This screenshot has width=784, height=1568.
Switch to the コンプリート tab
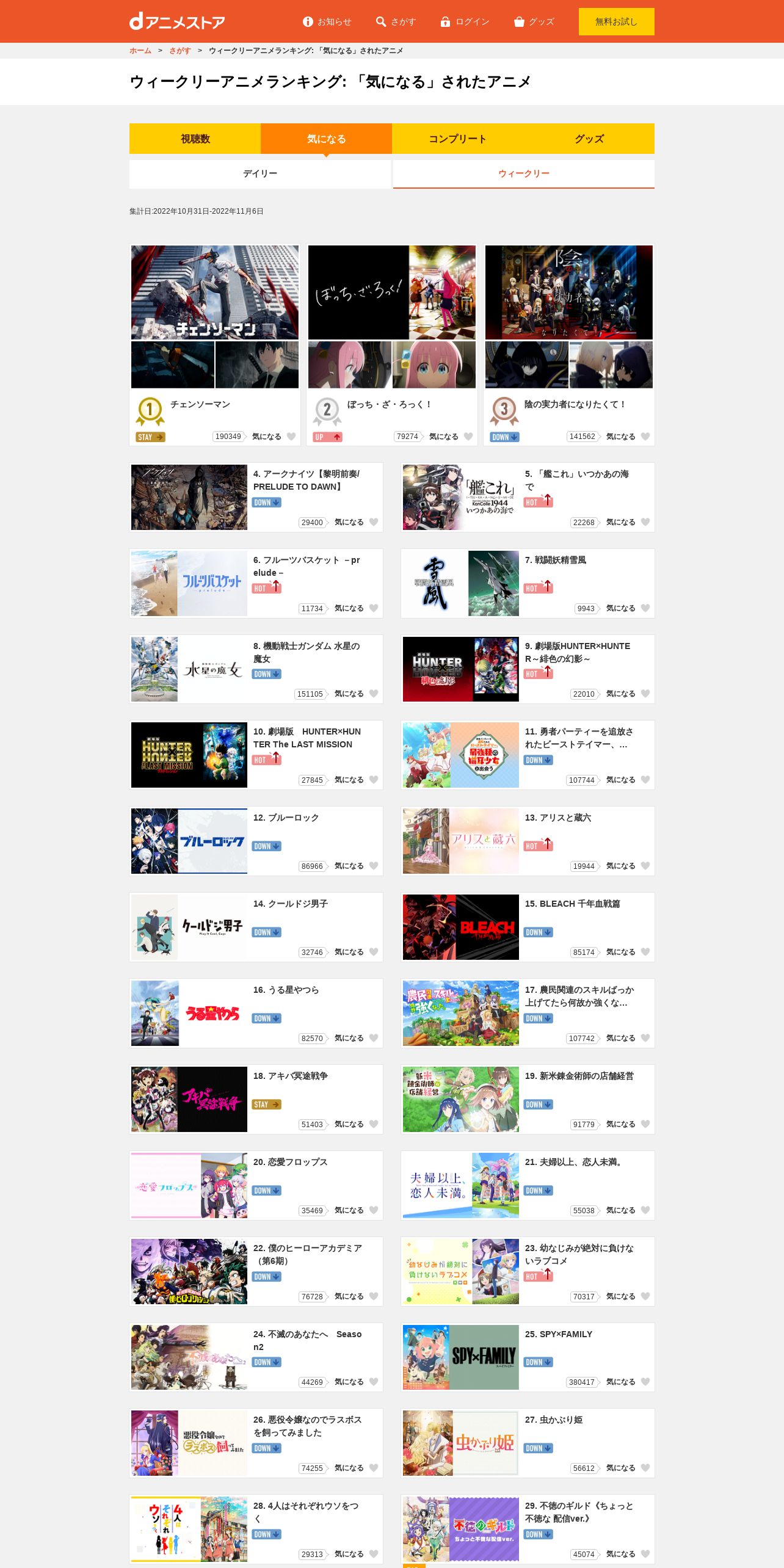tap(457, 139)
